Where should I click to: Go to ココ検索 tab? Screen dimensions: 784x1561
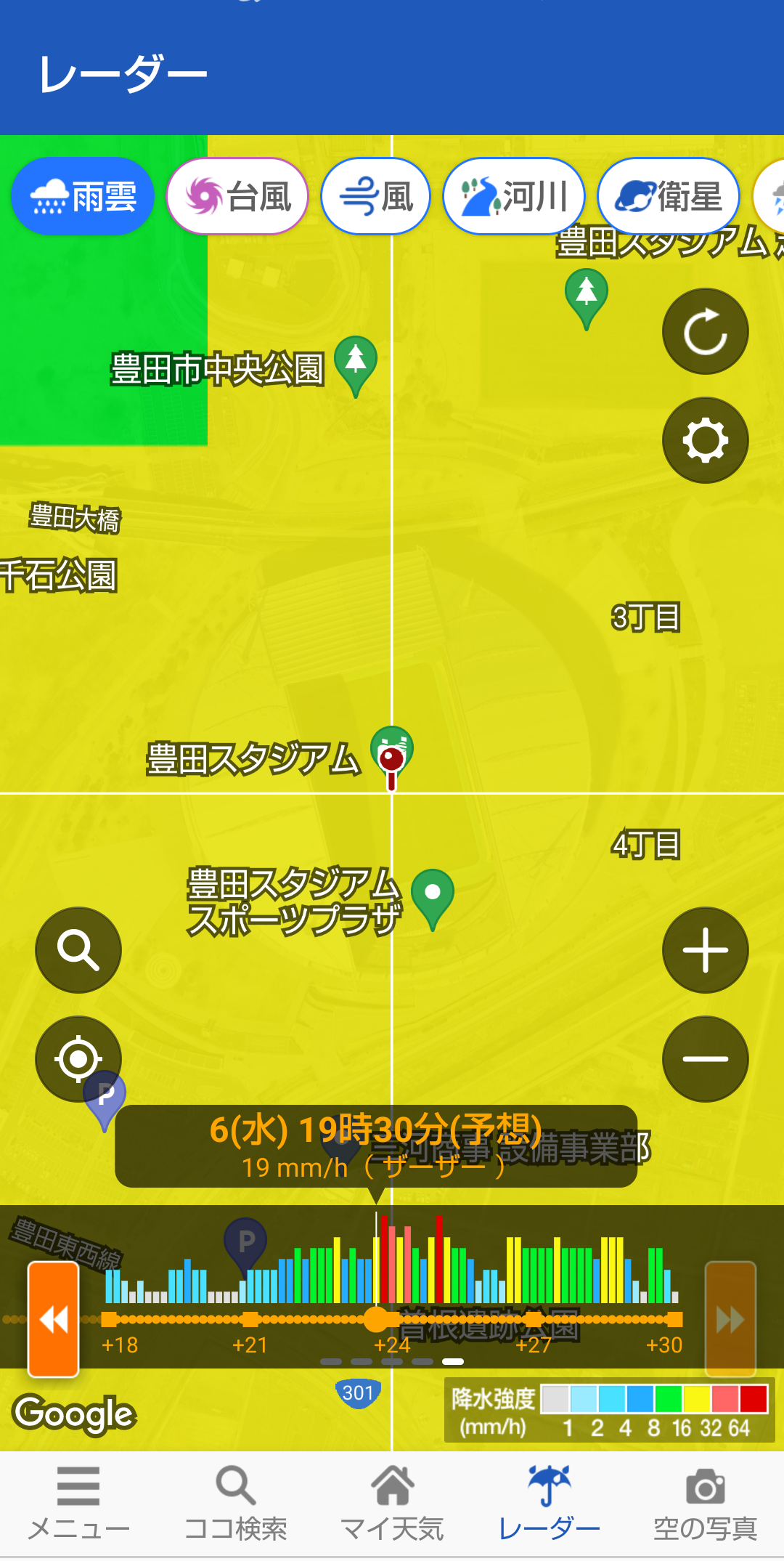point(235,1504)
